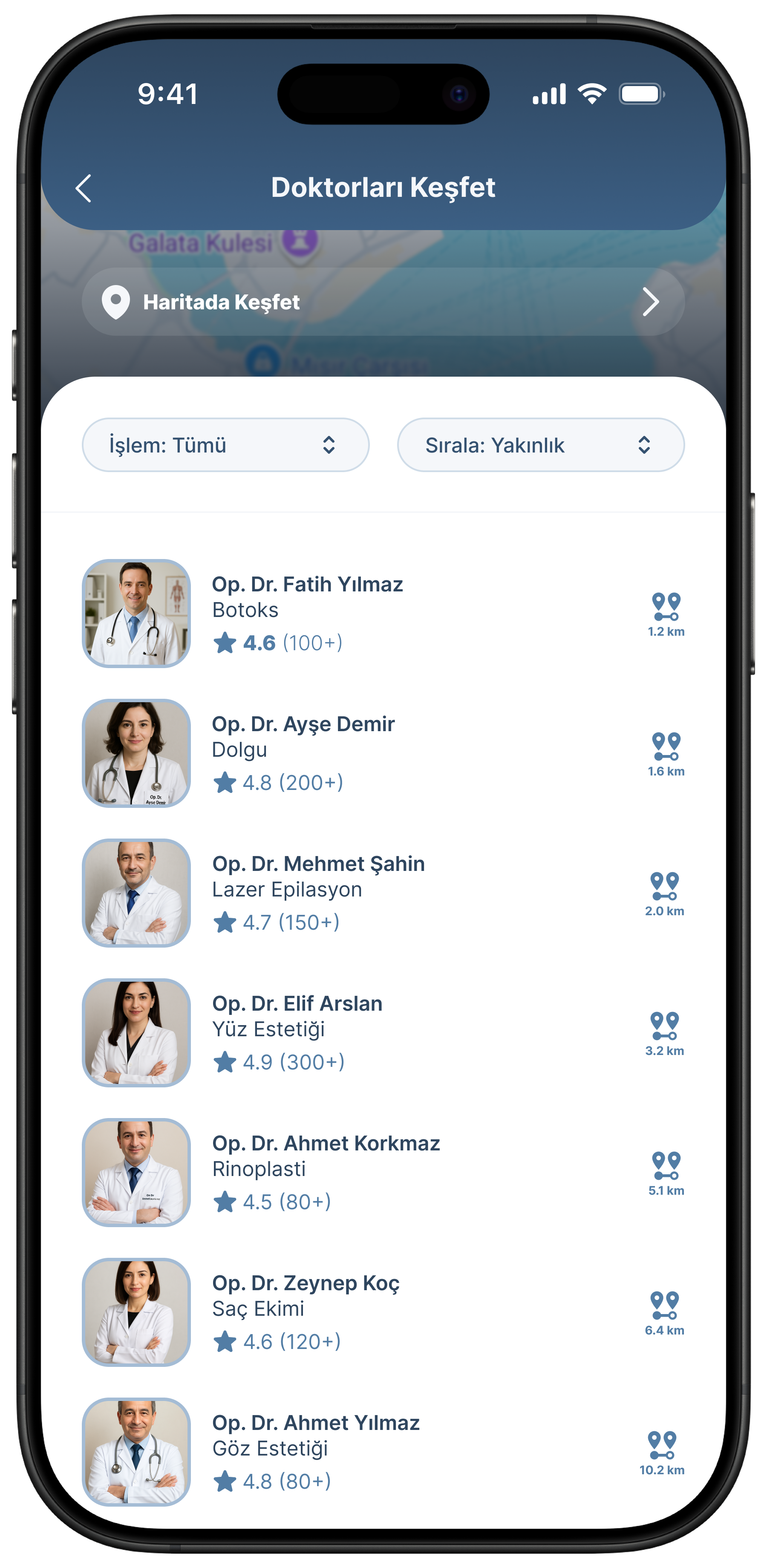Screen dimensions: 767x1568
Task: Open Op. Dr. Elif Arslan's profile
Action: click(297, 1004)
